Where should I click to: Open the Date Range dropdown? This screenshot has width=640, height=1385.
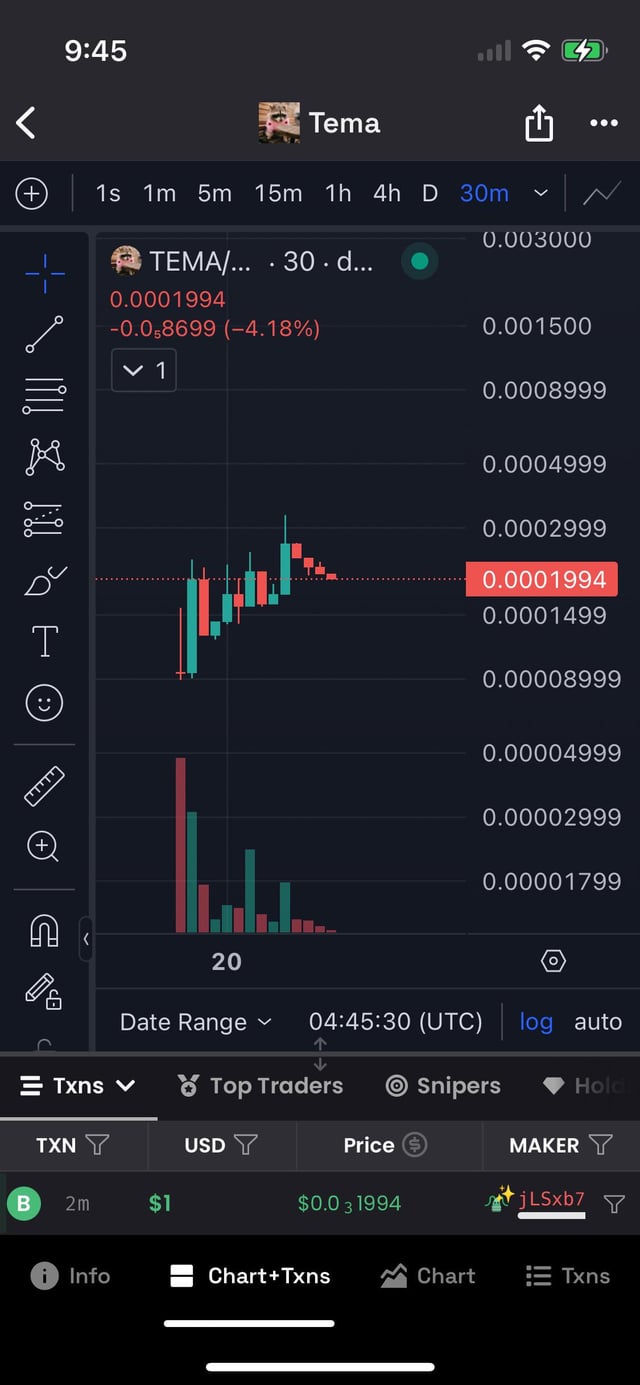click(x=195, y=1022)
